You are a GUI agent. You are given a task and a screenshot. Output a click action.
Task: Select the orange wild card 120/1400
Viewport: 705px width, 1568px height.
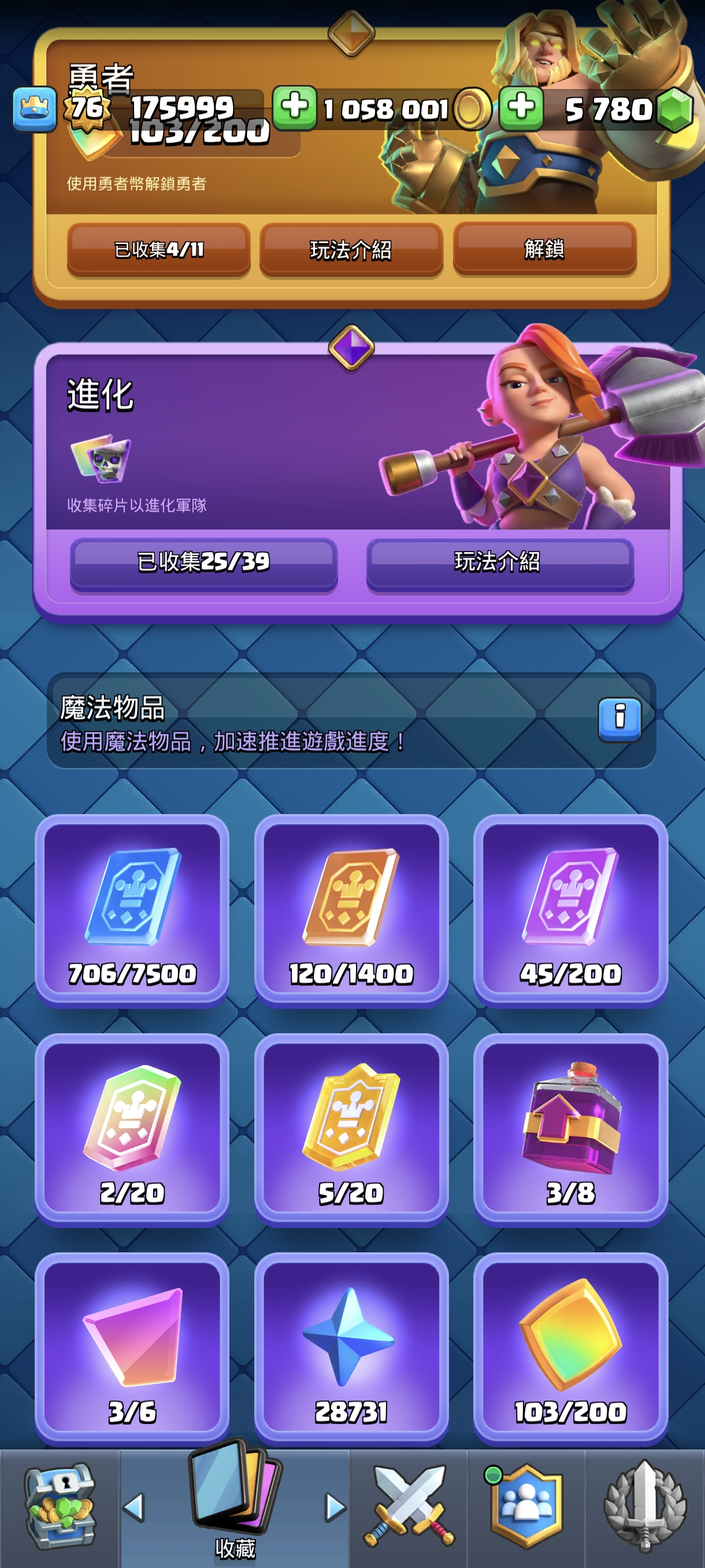pyautogui.click(x=351, y=909)
